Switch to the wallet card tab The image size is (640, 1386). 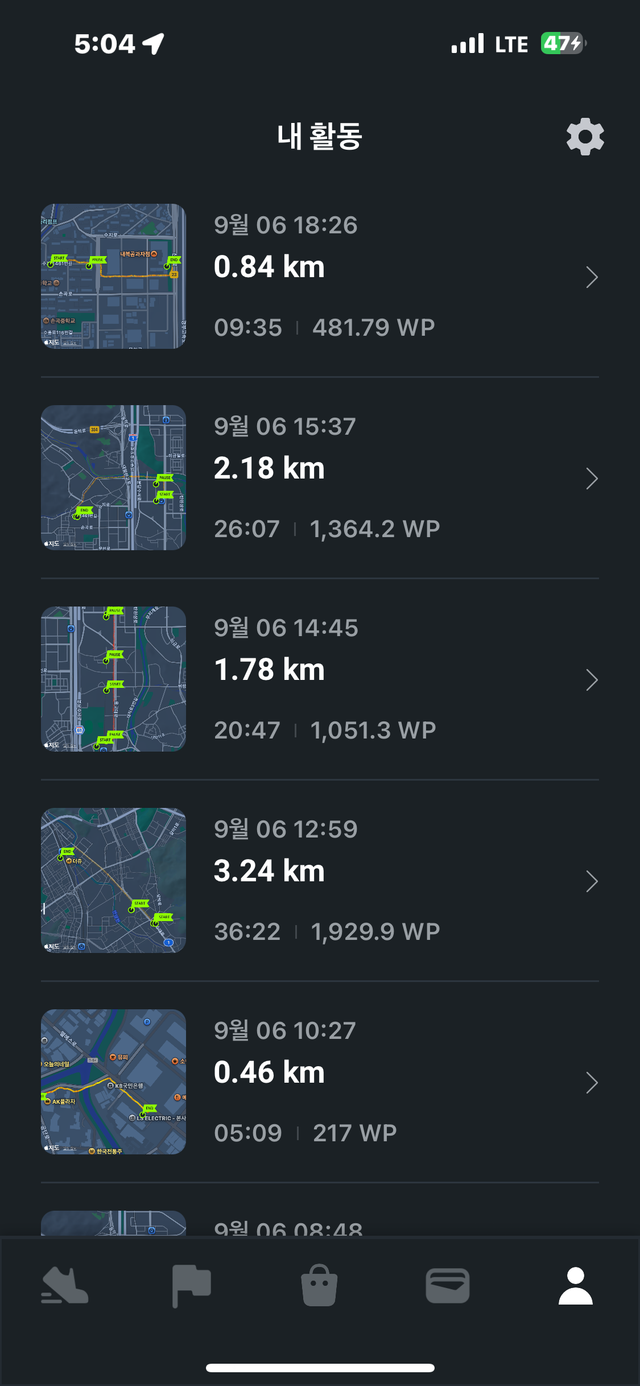pos(447,1286)
